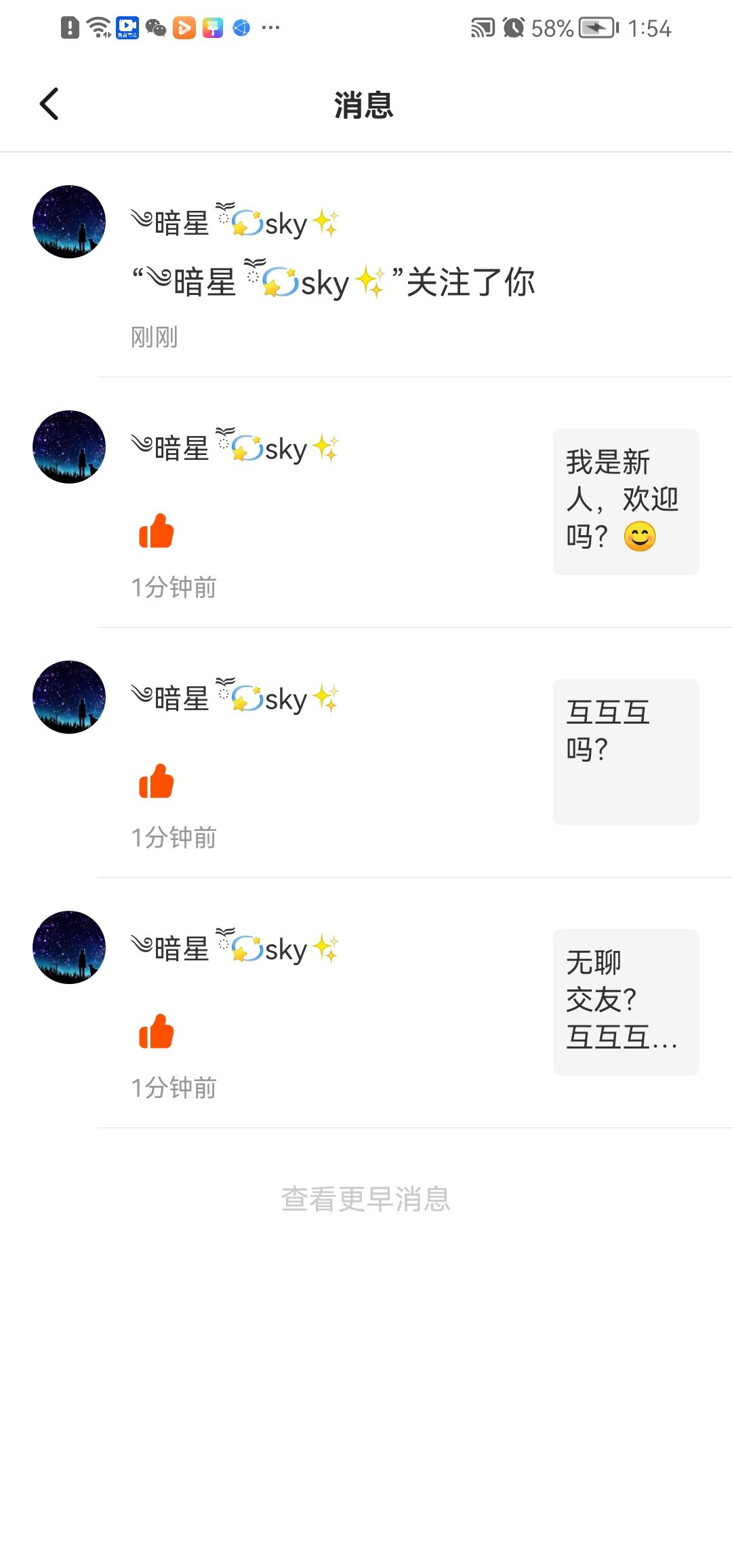Open avatar beside the 互互互吗？ like notification
Viewport: 732px width, 1568px height.
point(69,697)
